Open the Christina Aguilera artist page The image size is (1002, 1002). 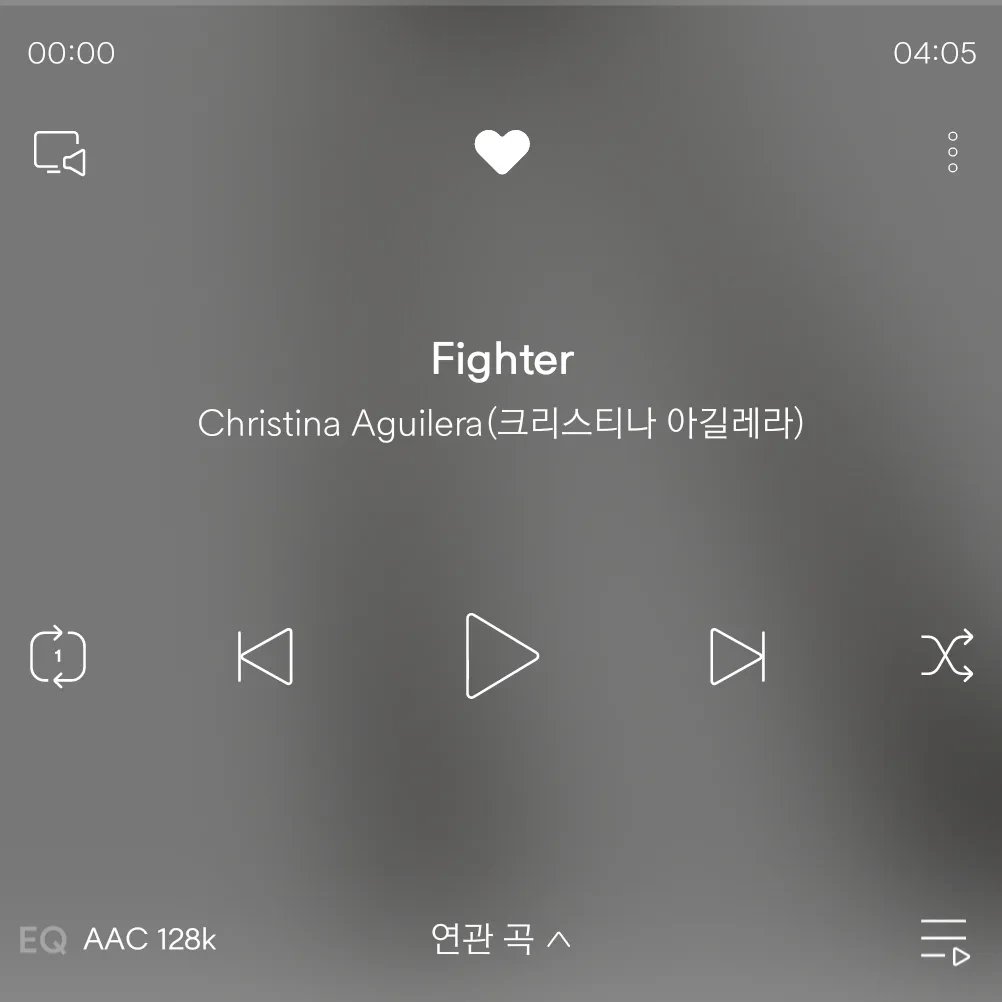[x=501, y=423]
